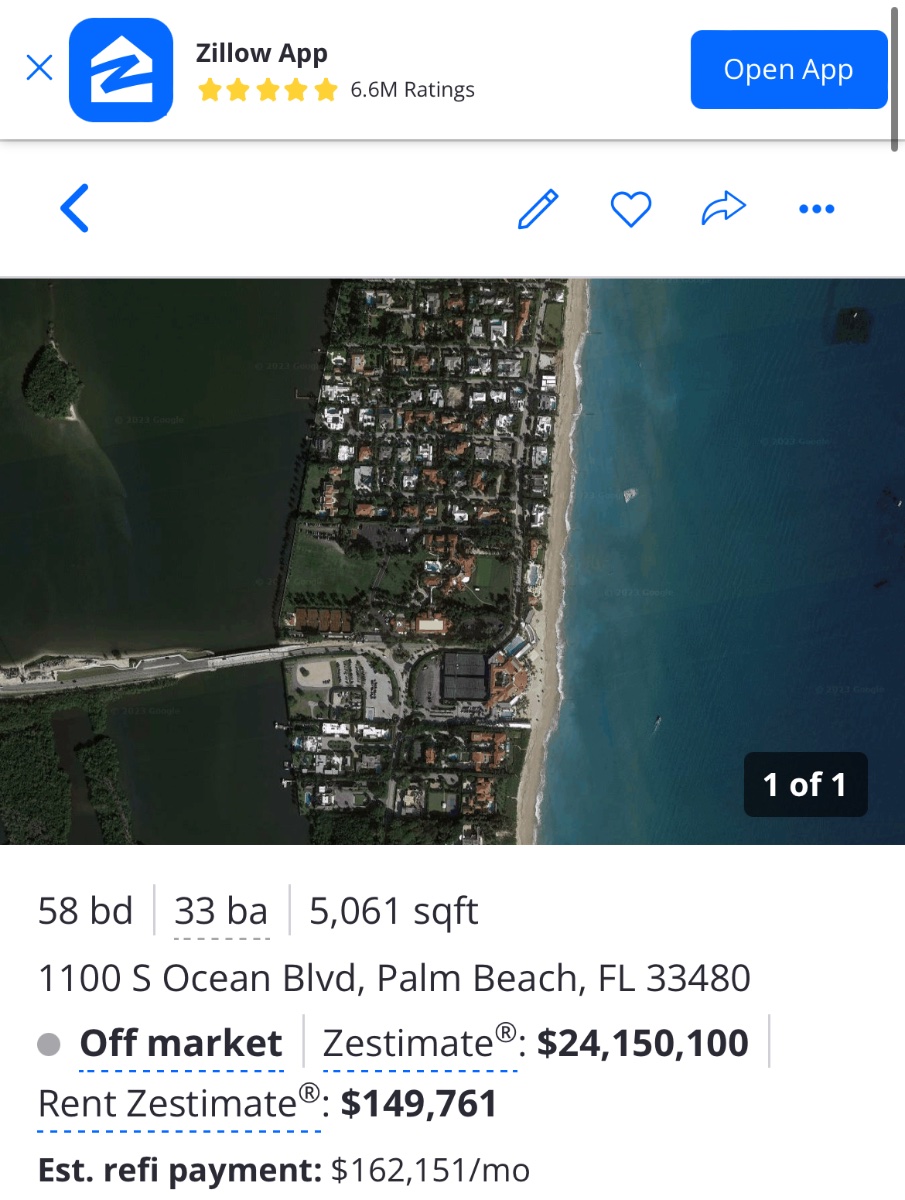
Task: Share this property listing
Action: tap(723, 208)
